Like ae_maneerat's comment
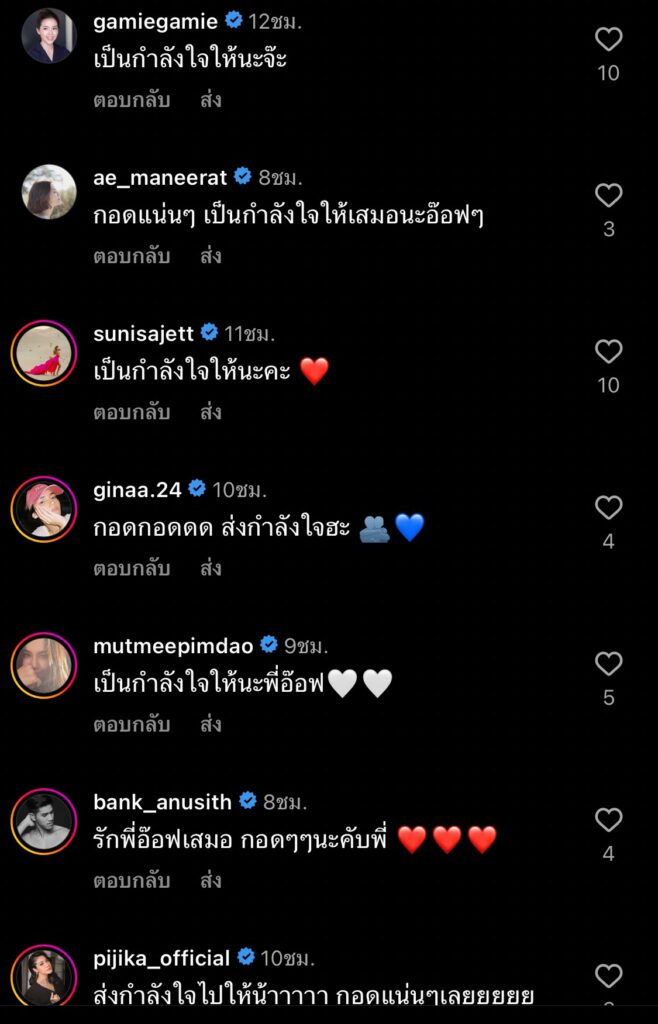658x1024 pixels. [x=608, y=196]
